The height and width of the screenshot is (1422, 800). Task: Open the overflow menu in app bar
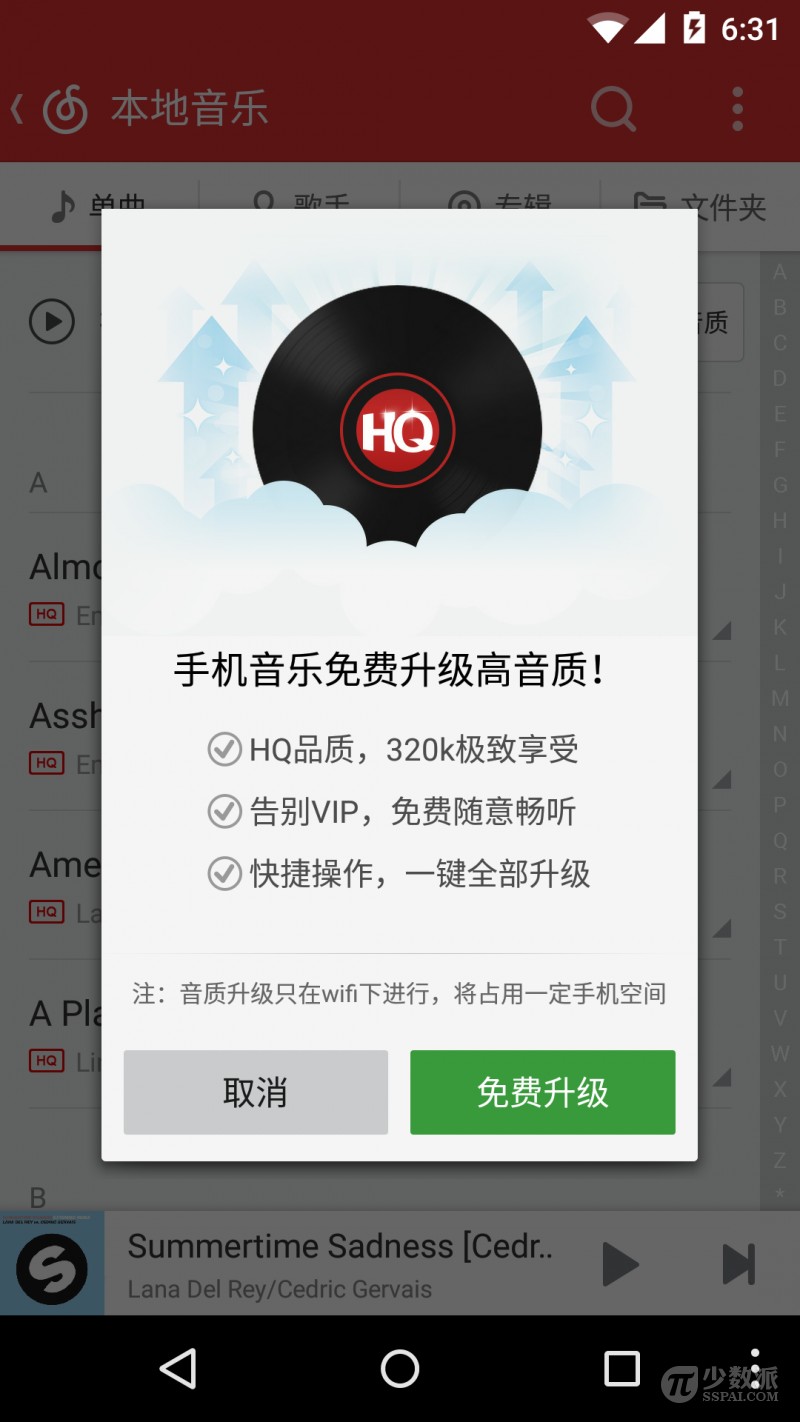pyautogui.click(x=737, y=108)
